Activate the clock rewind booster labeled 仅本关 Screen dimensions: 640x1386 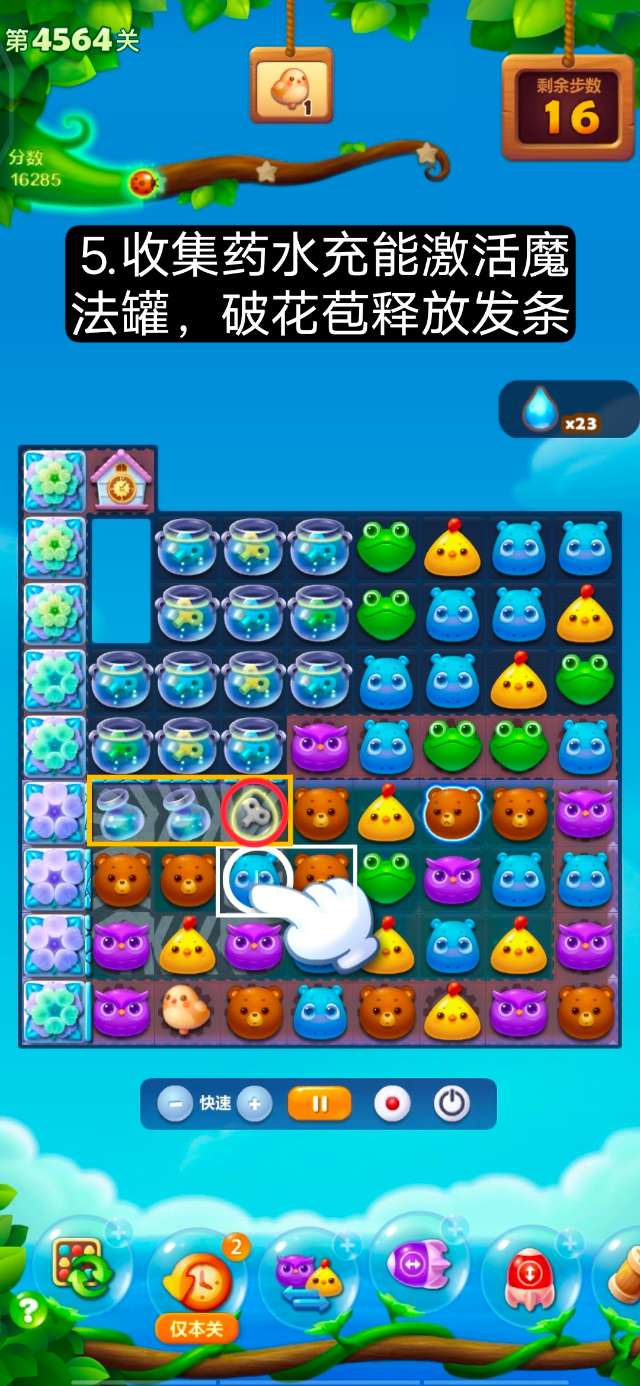197,1280
